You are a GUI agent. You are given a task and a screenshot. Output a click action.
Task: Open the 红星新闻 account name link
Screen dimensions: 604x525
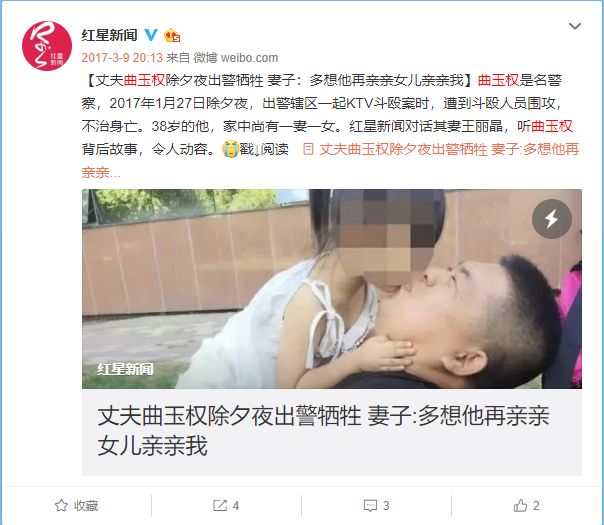(x=109, y=36)
